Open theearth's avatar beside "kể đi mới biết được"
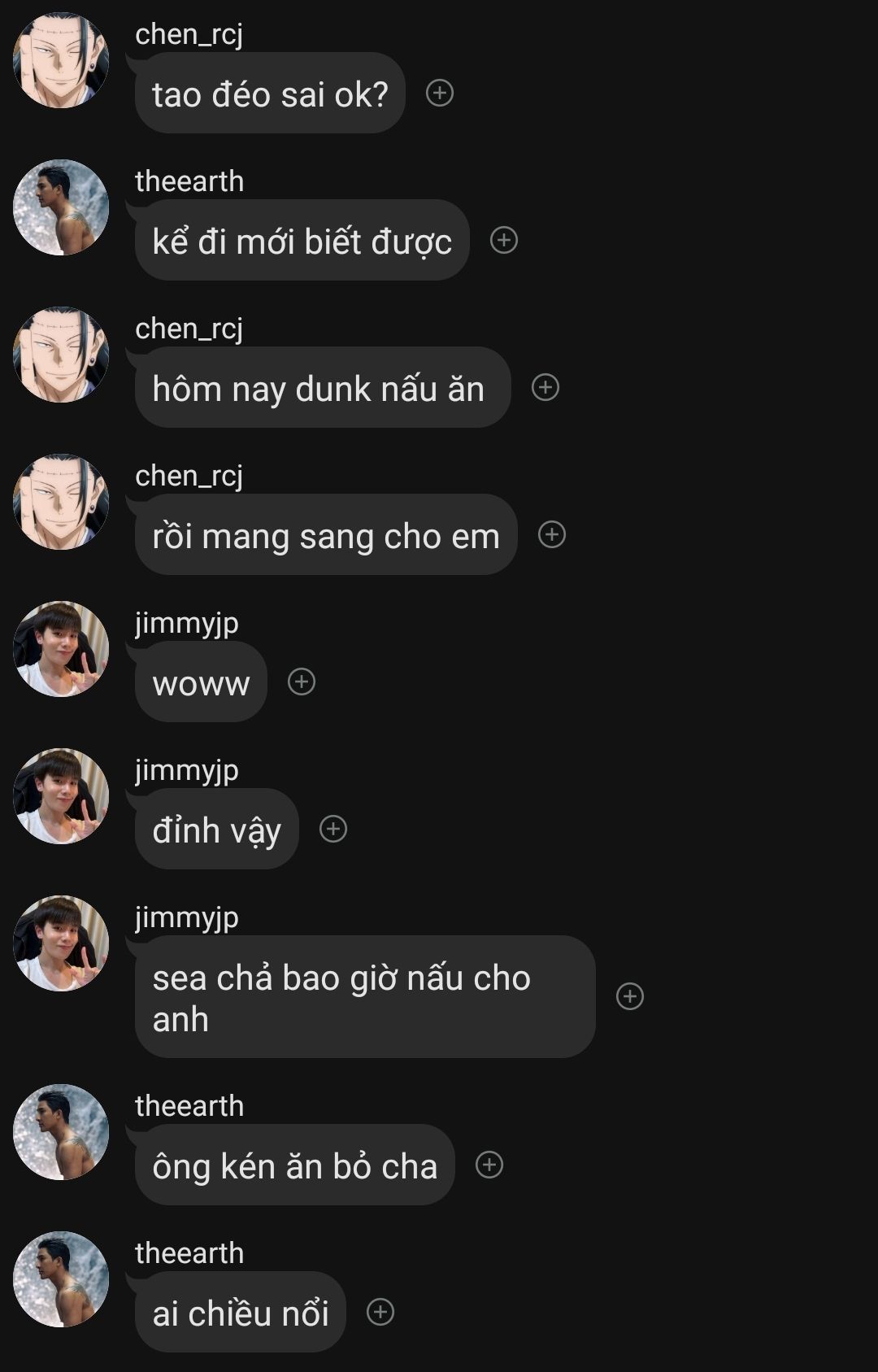Image resolution: width=878 pixels, height=1372 pixels. (x=61, y=208)
